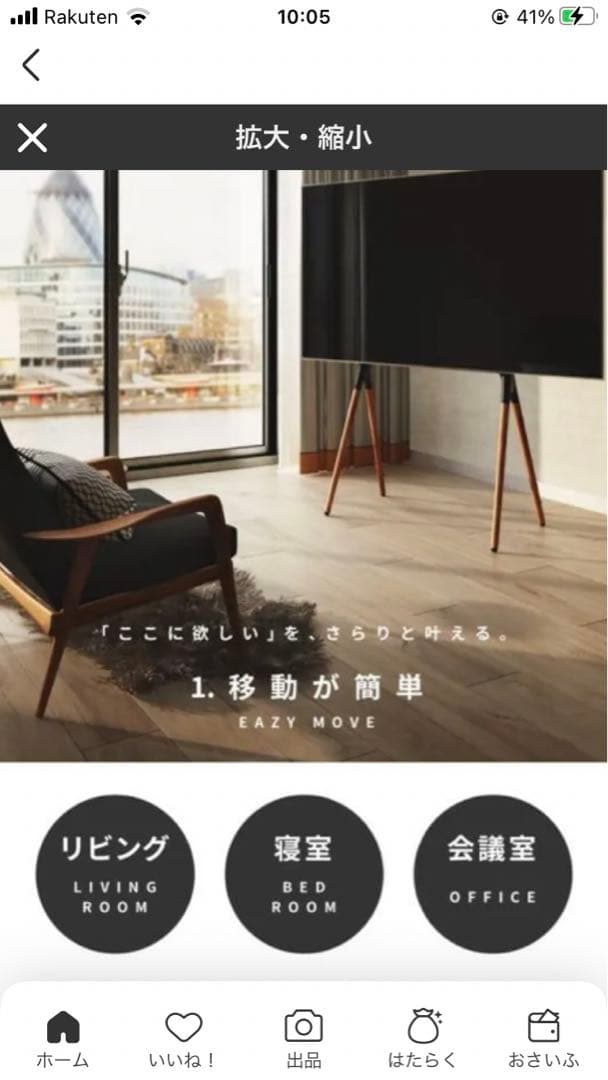Go back using the top-left arrow
608x1080 pixels.
coord(32,65)
